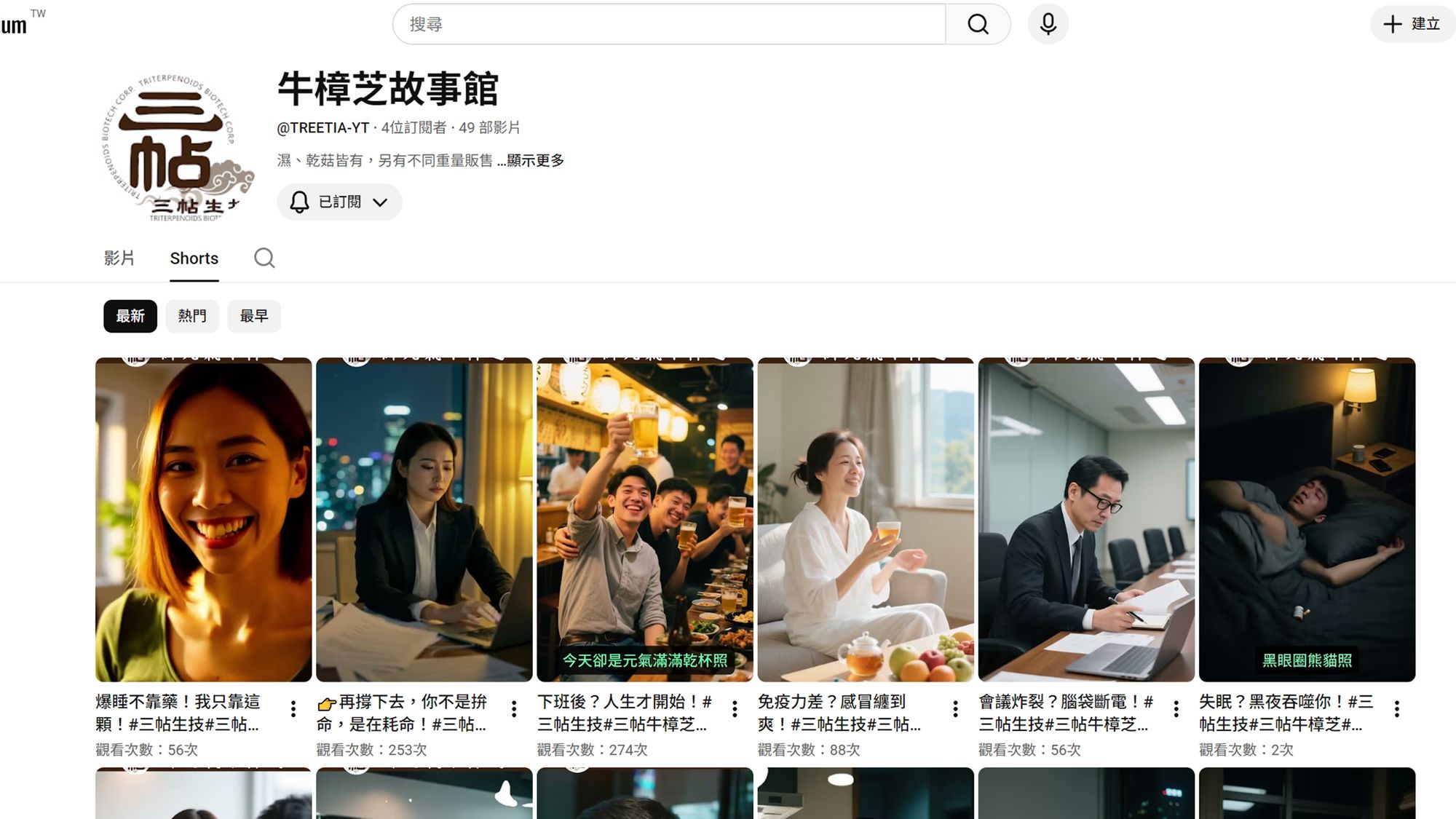
Task: Sort Shorts by 最早
Action: click(254, 316)
